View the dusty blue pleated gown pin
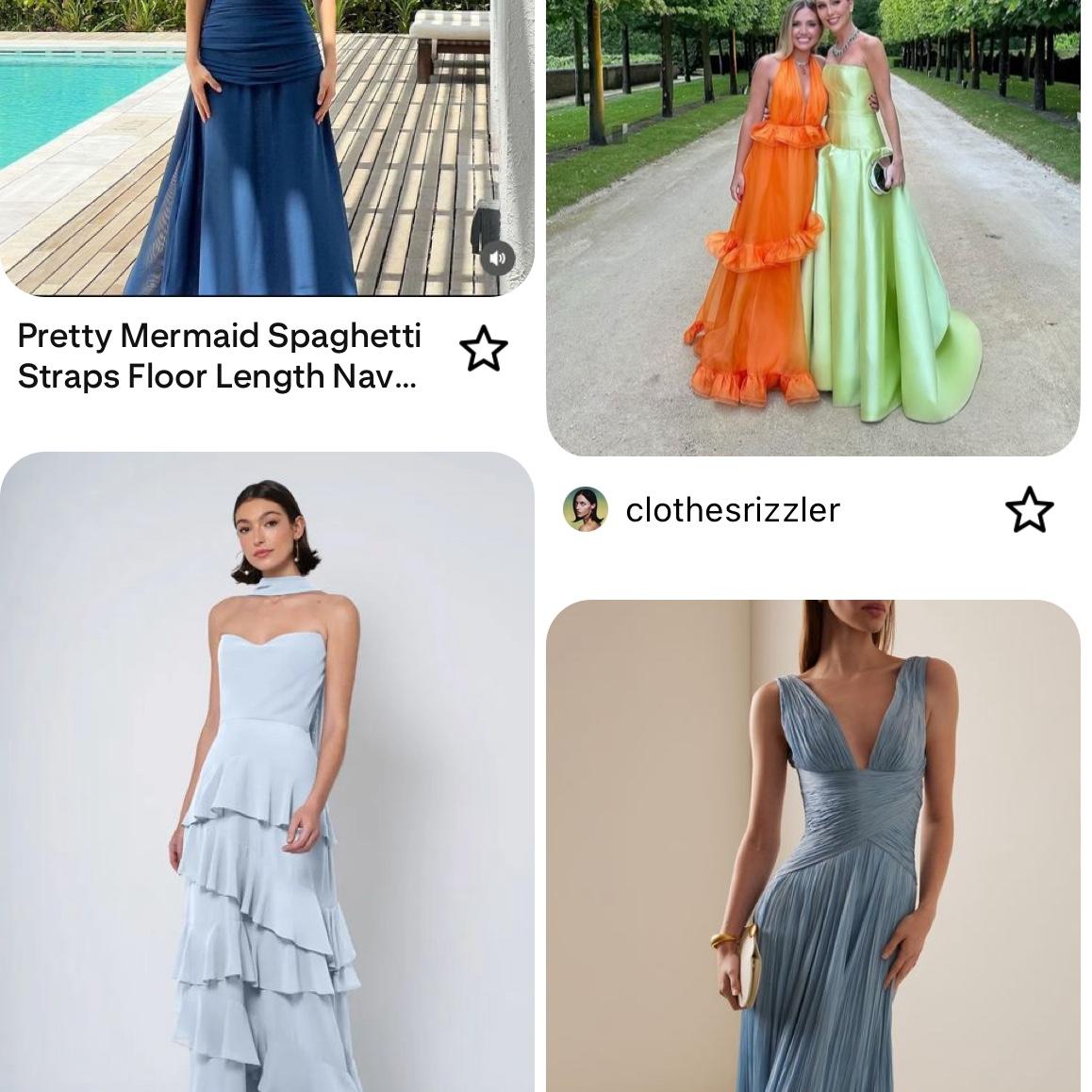 pos(812,849)
